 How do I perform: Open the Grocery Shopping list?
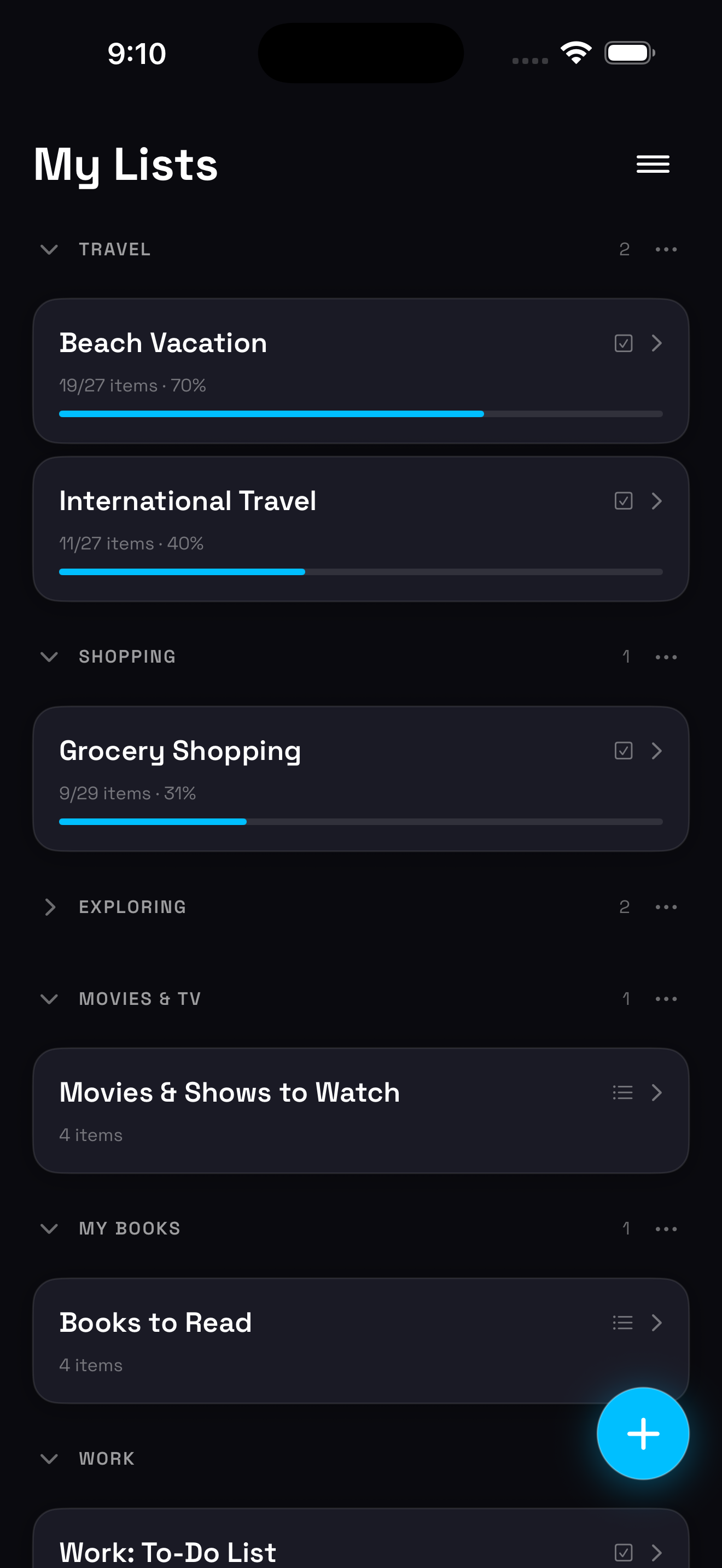click(x=360, y=778)
